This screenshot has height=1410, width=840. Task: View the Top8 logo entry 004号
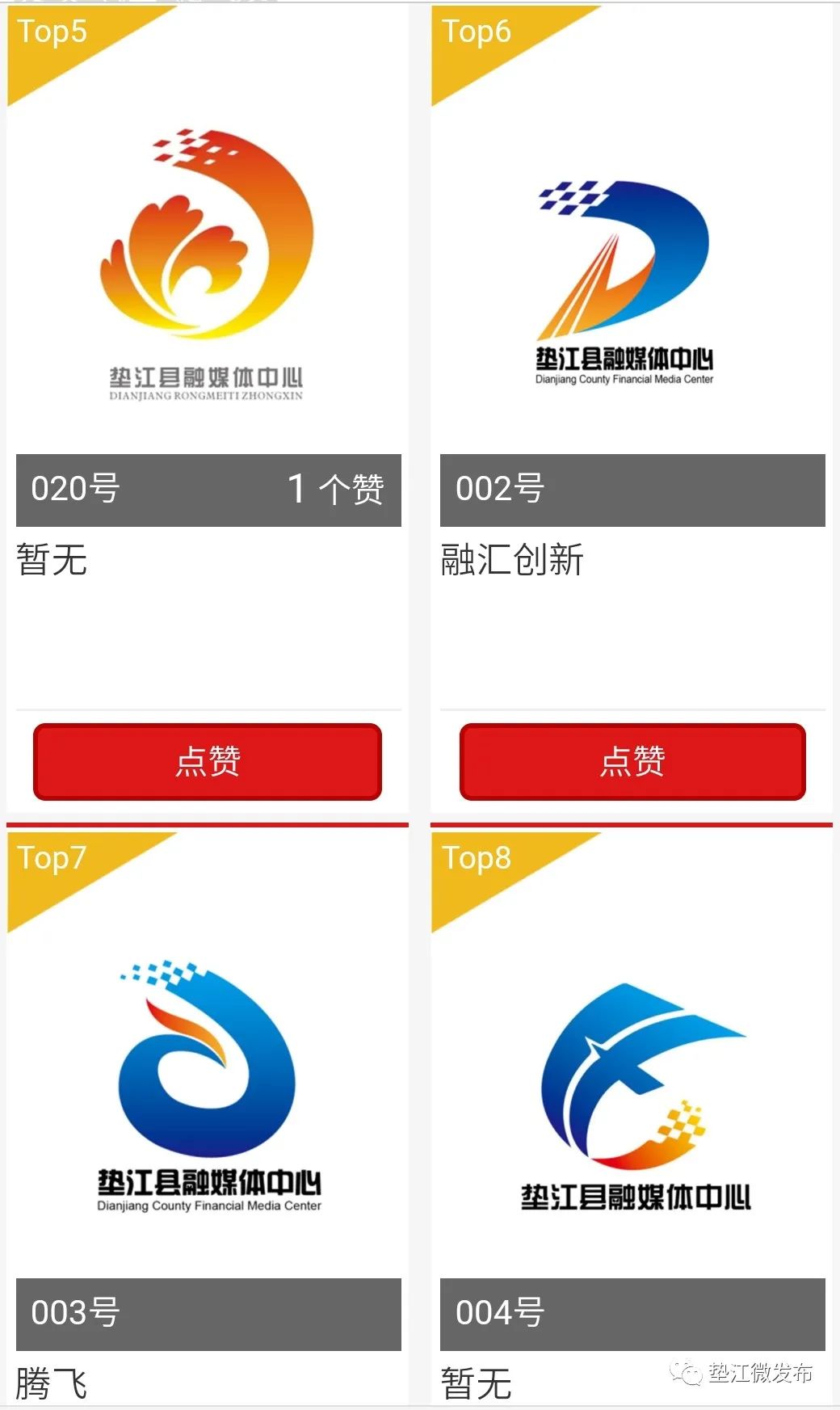tap(636, 1096)
